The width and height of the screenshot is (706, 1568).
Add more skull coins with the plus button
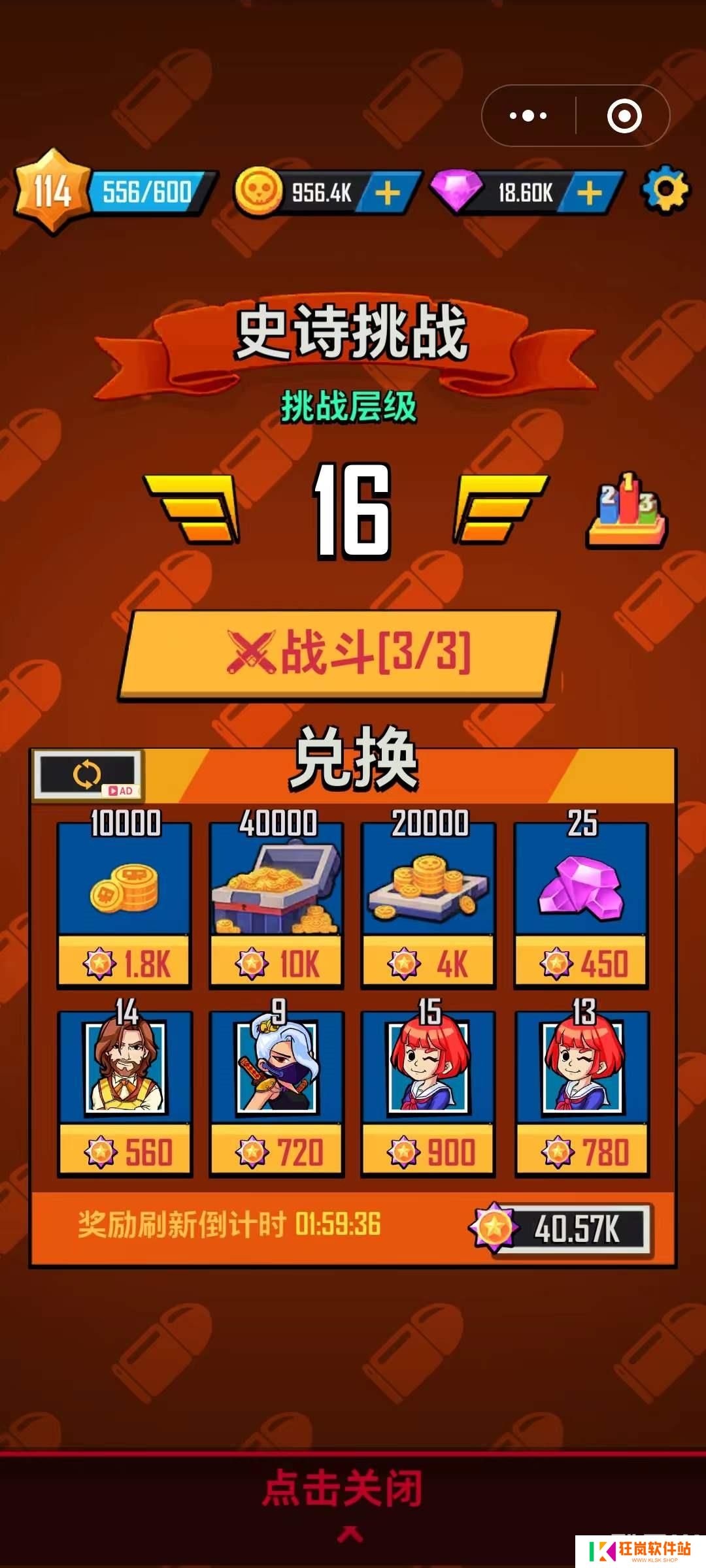coord(388,193)
